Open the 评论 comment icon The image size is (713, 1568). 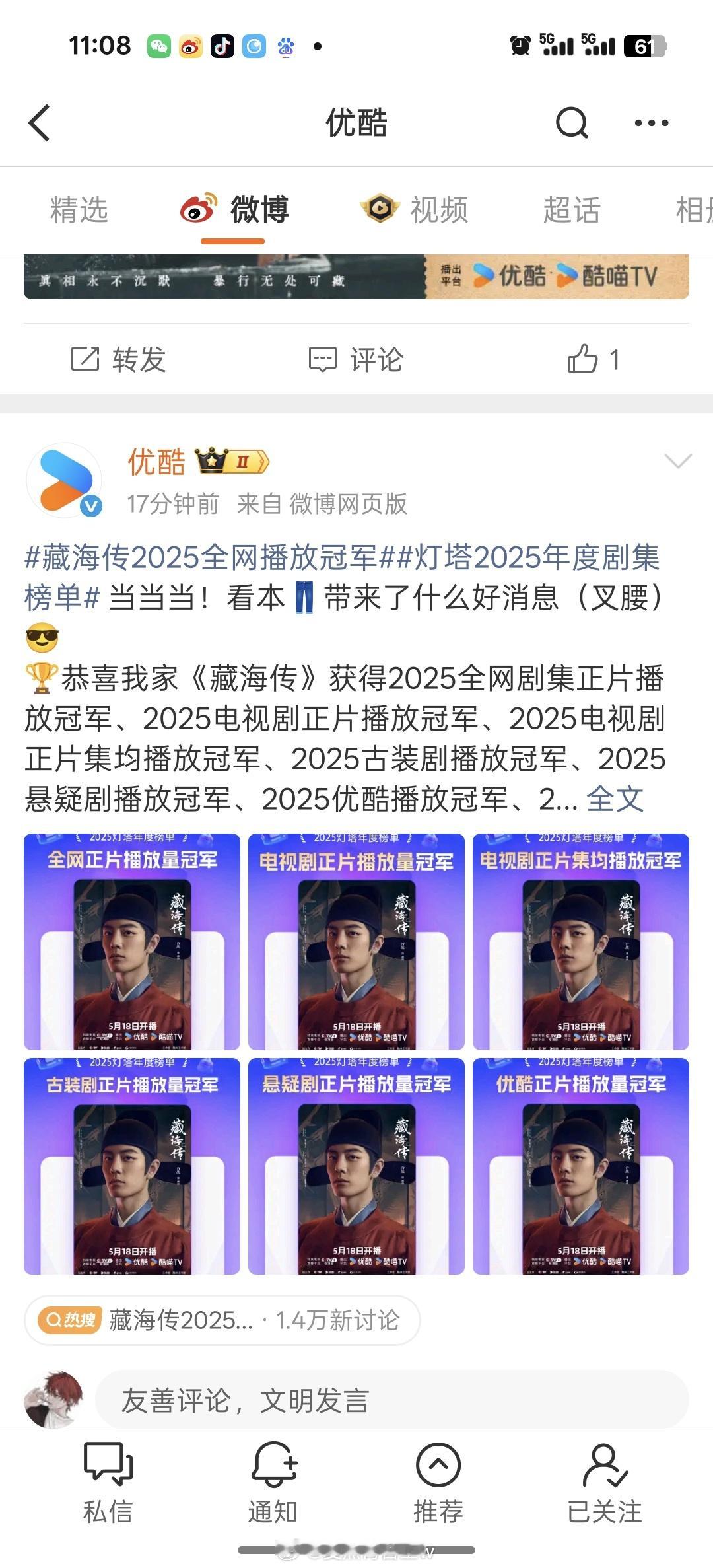click(356, 360)
